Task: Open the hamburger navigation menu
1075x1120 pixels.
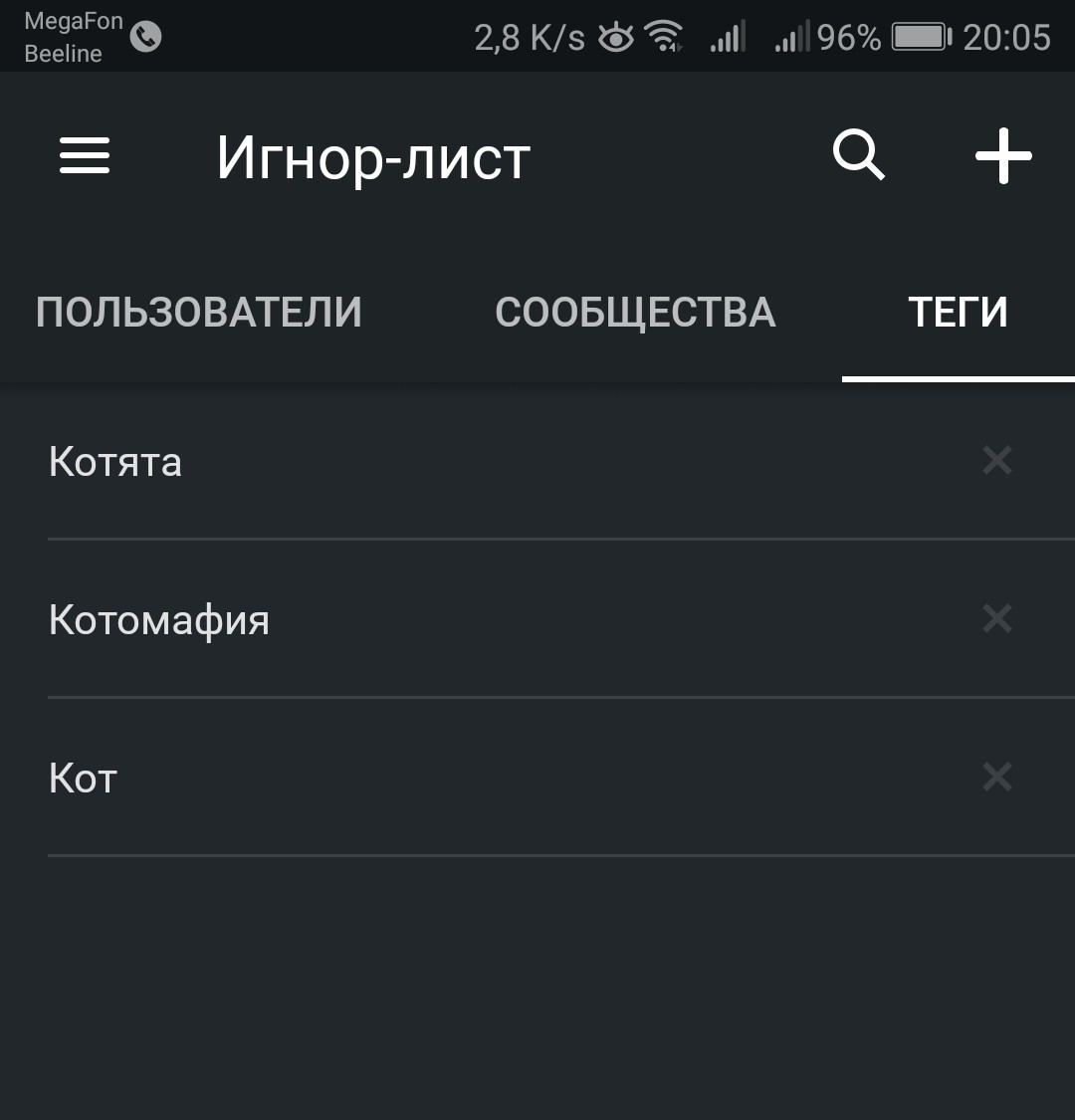Action: point(85,156)
